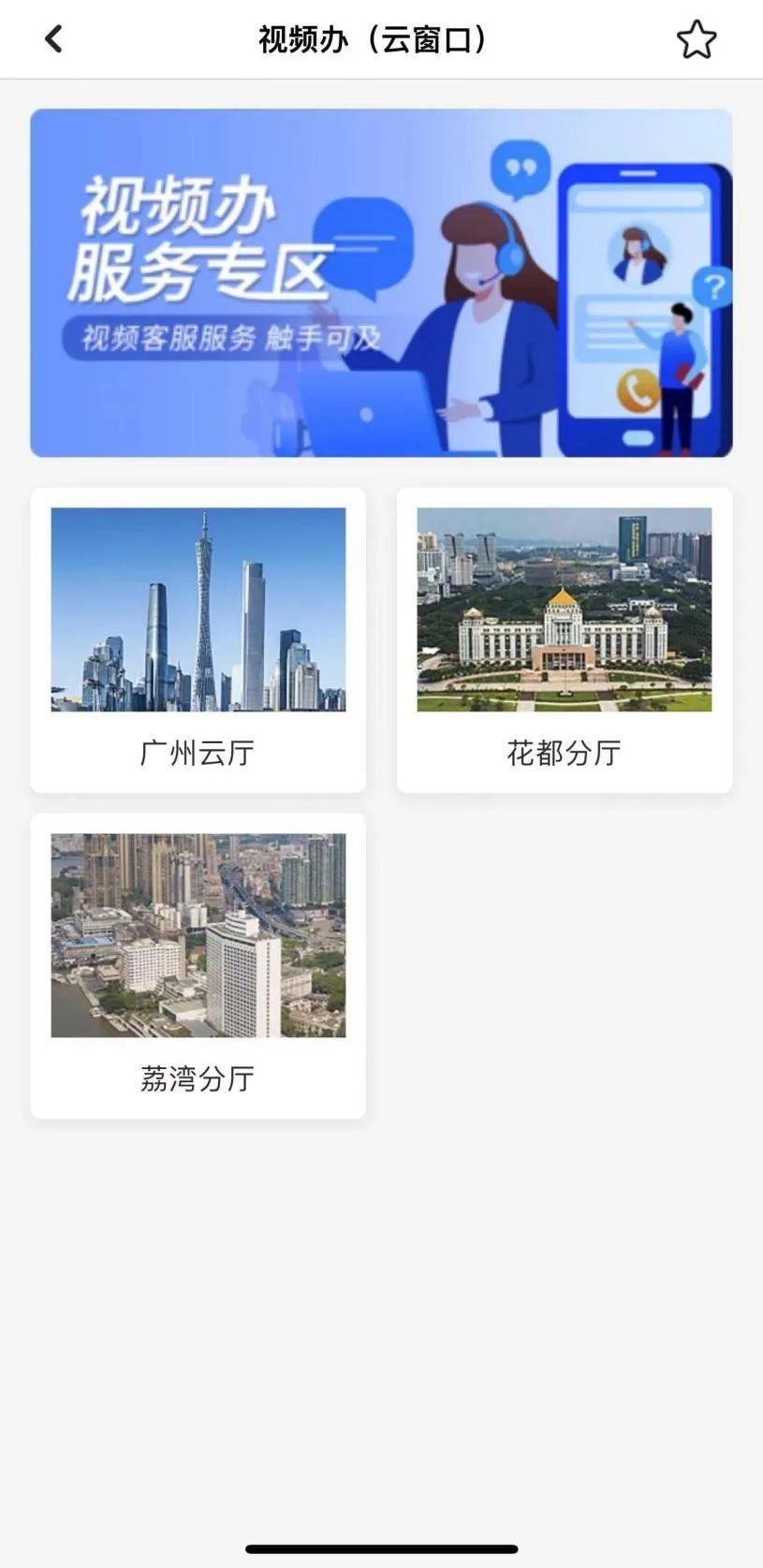Open the 广州云厅 card
This screenshot has height=1568, width=763.
pyautogui.click(x=198, y=640)
